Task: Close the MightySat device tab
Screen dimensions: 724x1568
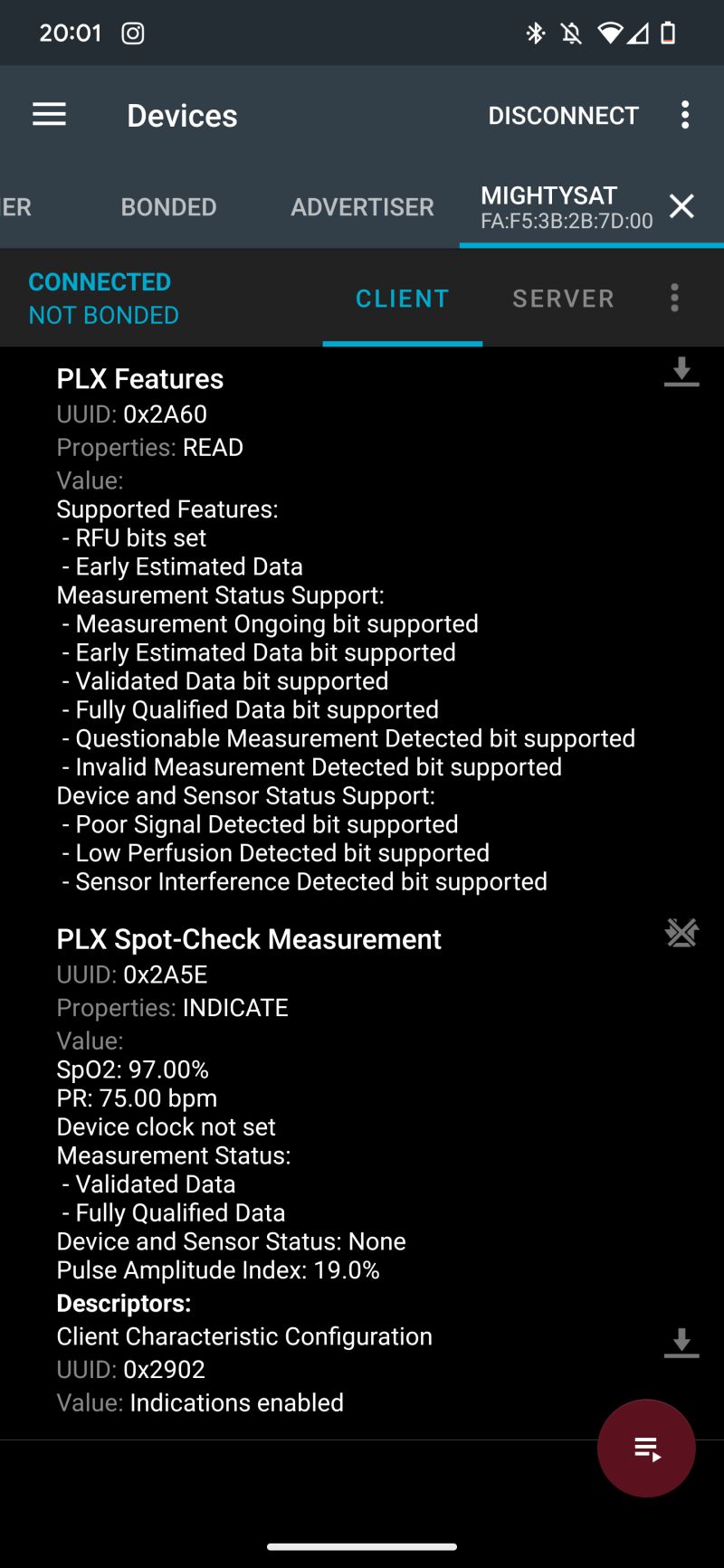Action: 681,207
